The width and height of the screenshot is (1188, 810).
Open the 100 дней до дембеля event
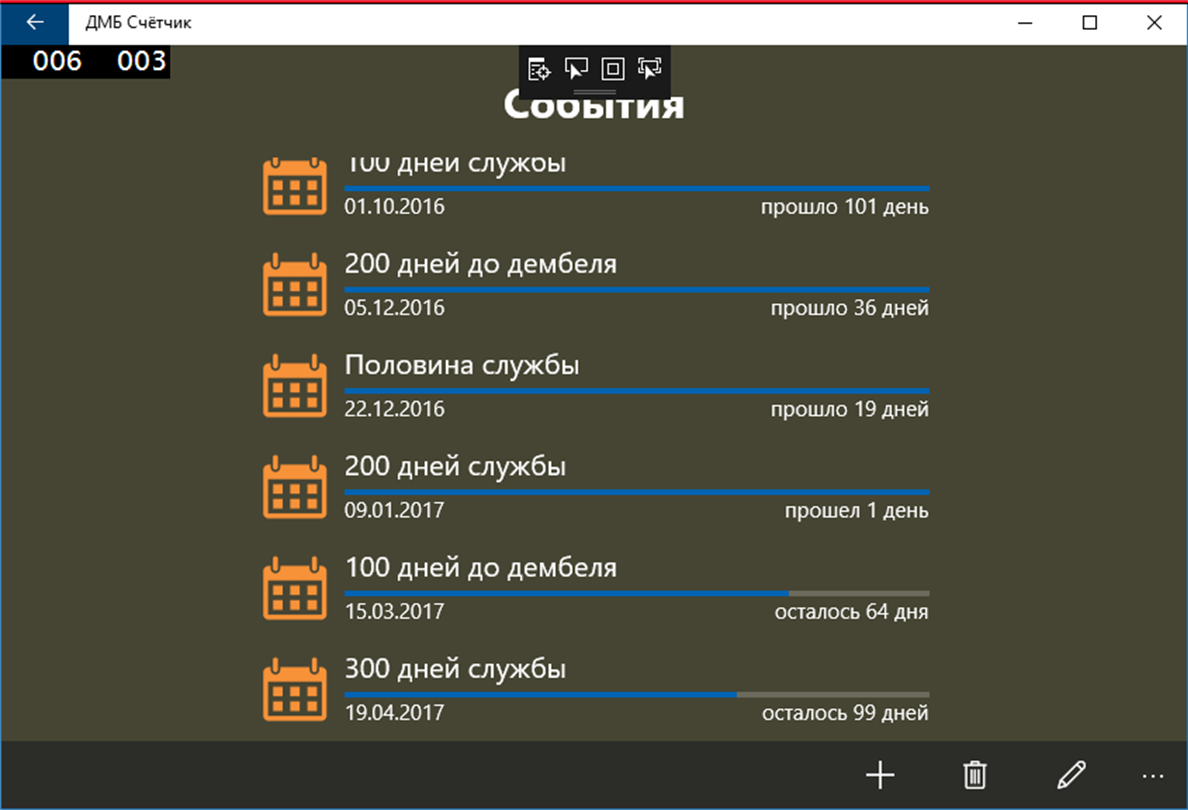click(x=595, y=588)
